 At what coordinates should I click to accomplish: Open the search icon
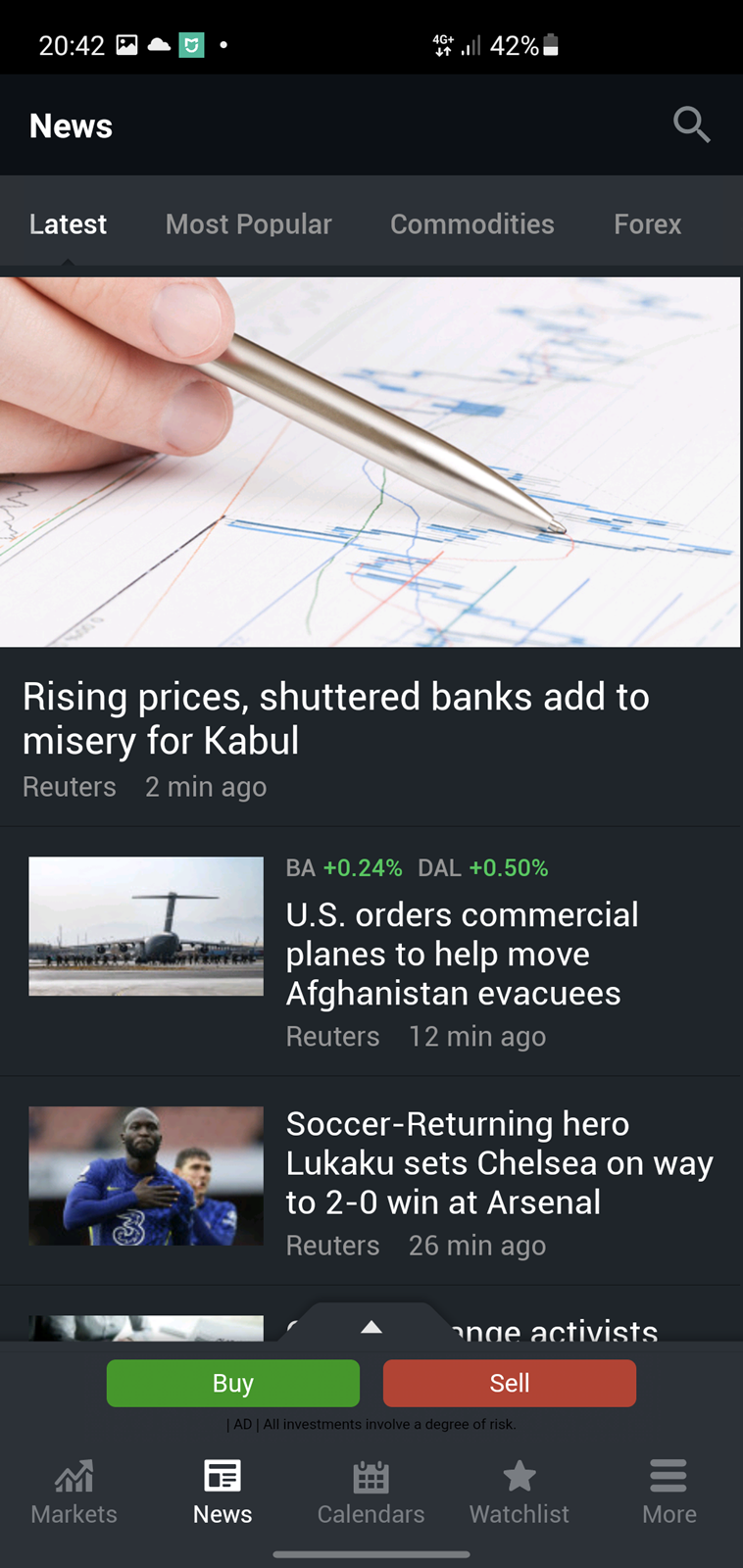pos(691,124)
